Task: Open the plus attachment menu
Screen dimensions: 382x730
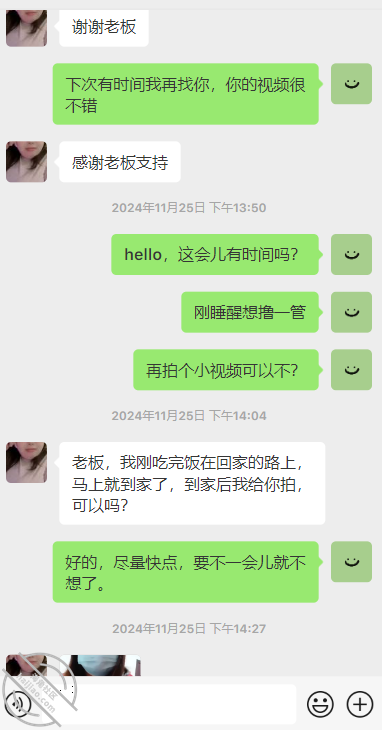Action: coord(360,704)
